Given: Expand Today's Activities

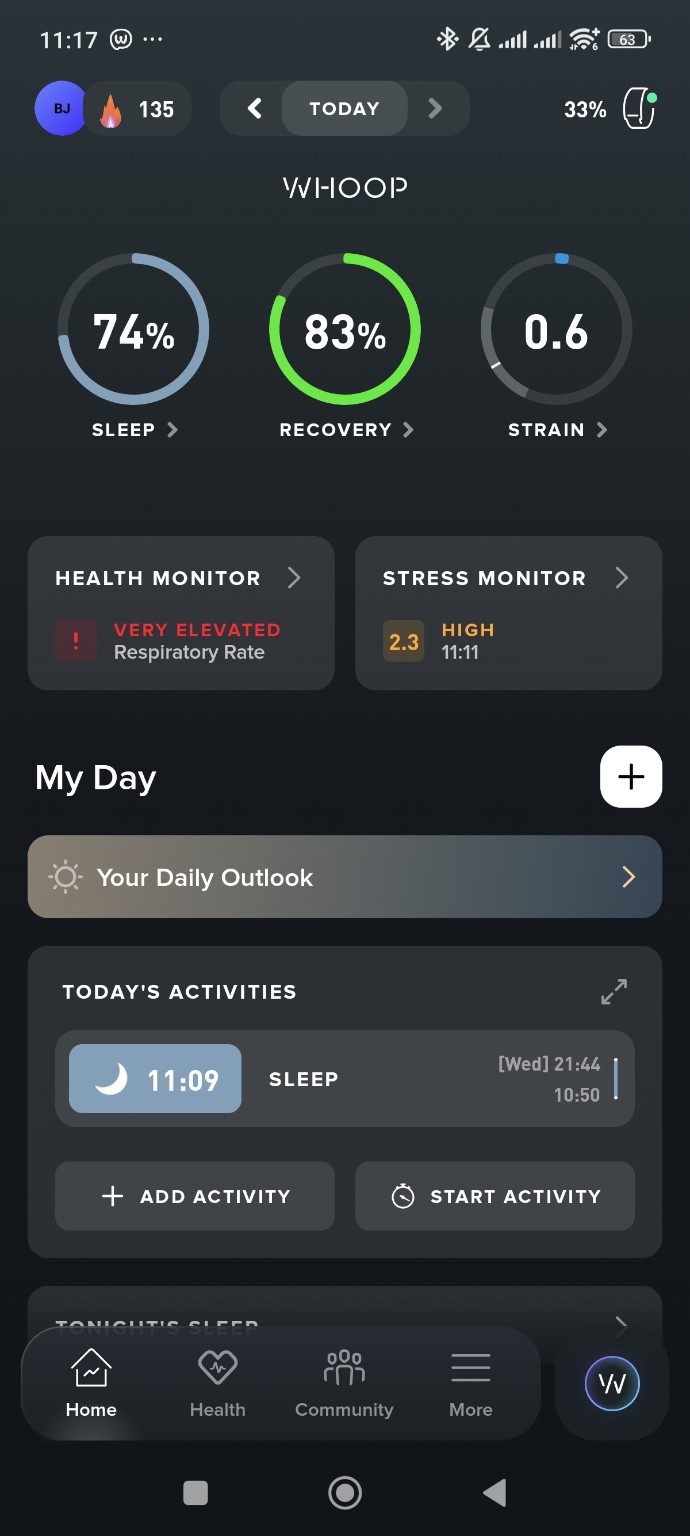Looking at the screenshot, I should coord(614,991).
